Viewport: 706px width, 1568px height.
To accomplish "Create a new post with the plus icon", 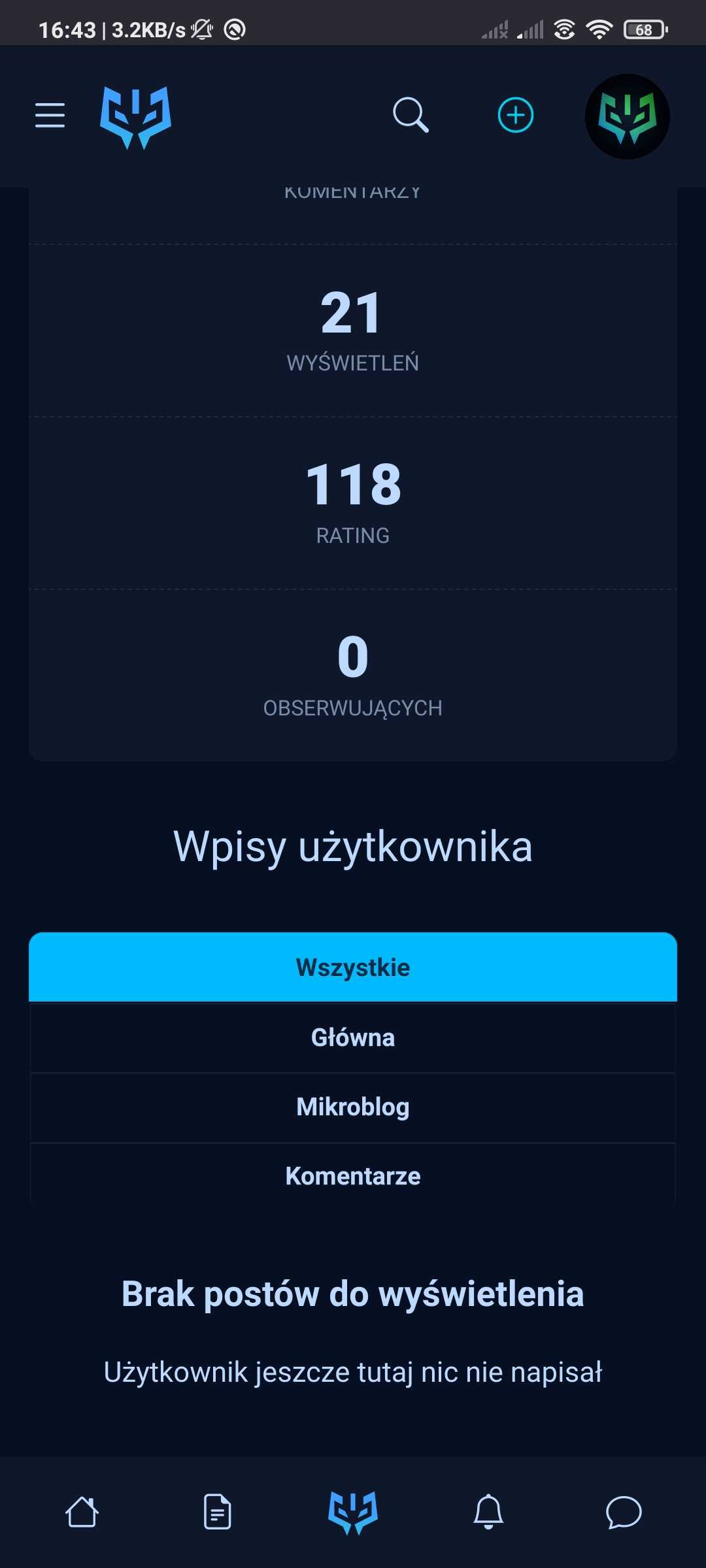I will tap(516, 116).
